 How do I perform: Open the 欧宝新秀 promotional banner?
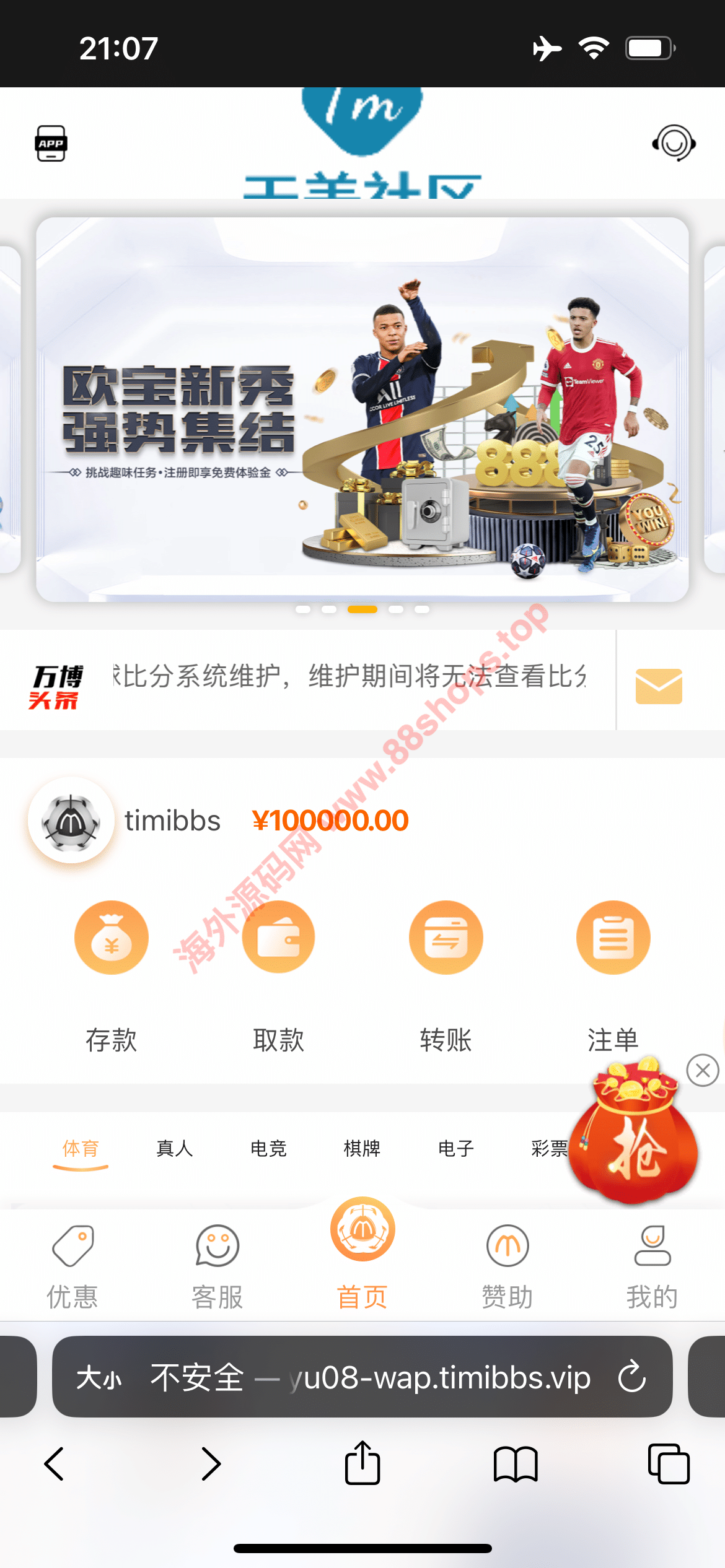click(362, 409)
